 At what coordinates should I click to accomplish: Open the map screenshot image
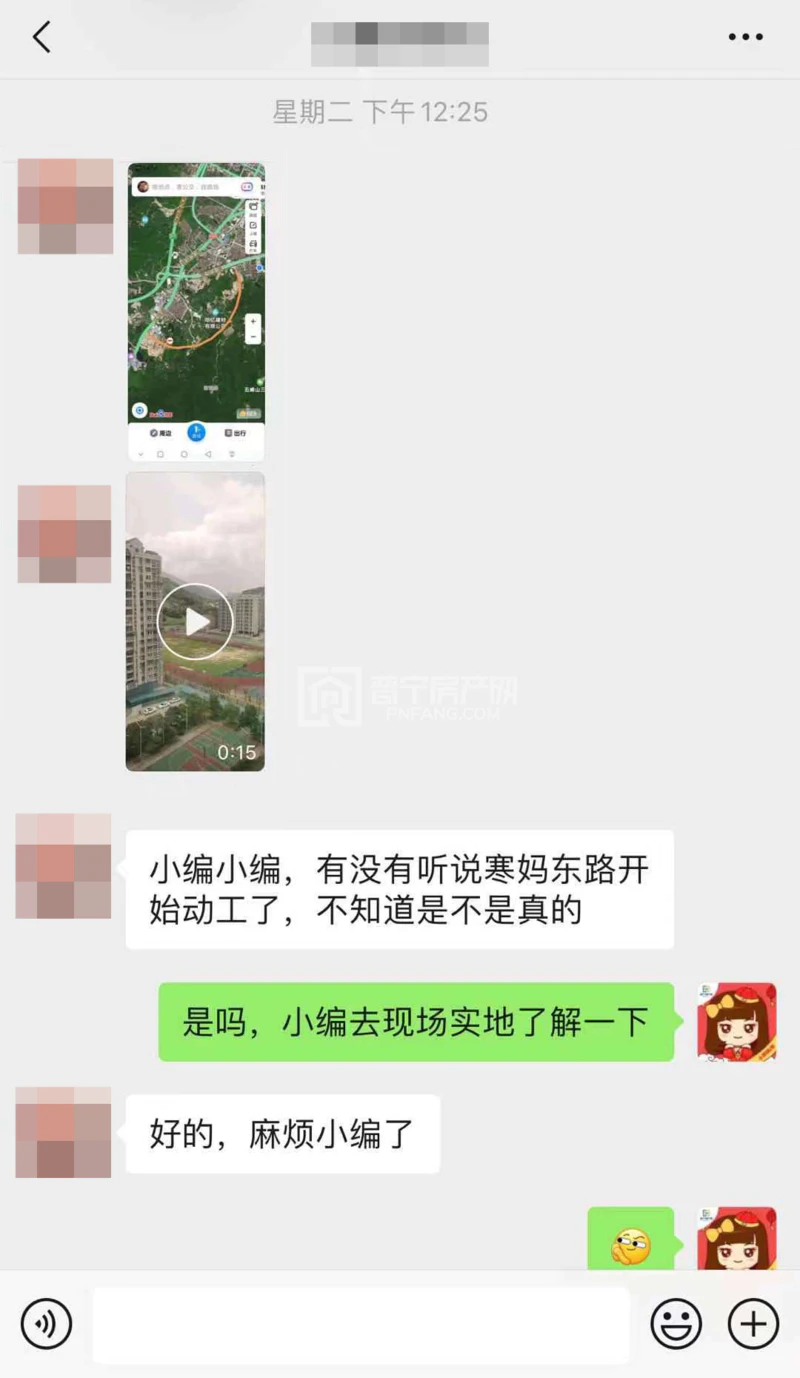pos(196,311)
